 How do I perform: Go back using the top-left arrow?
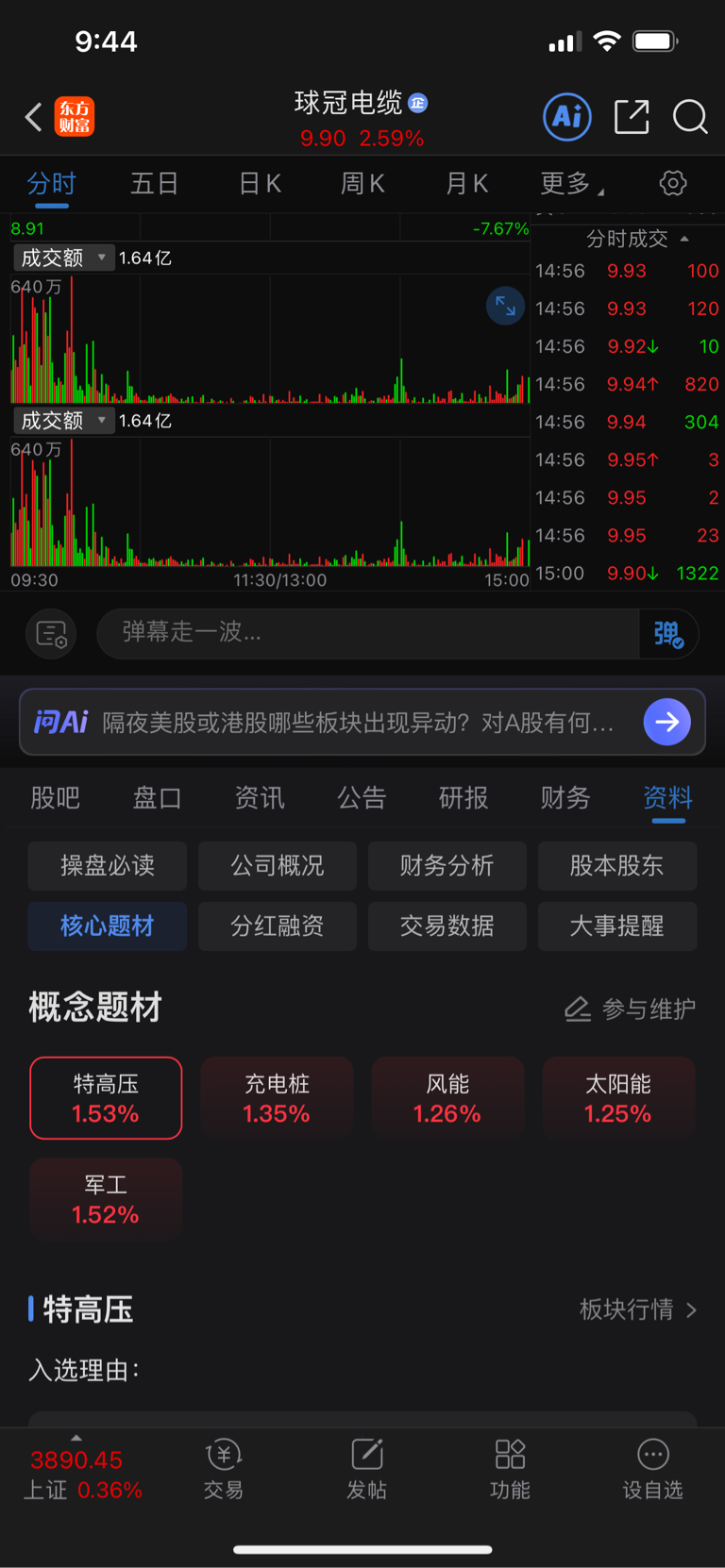33,117
